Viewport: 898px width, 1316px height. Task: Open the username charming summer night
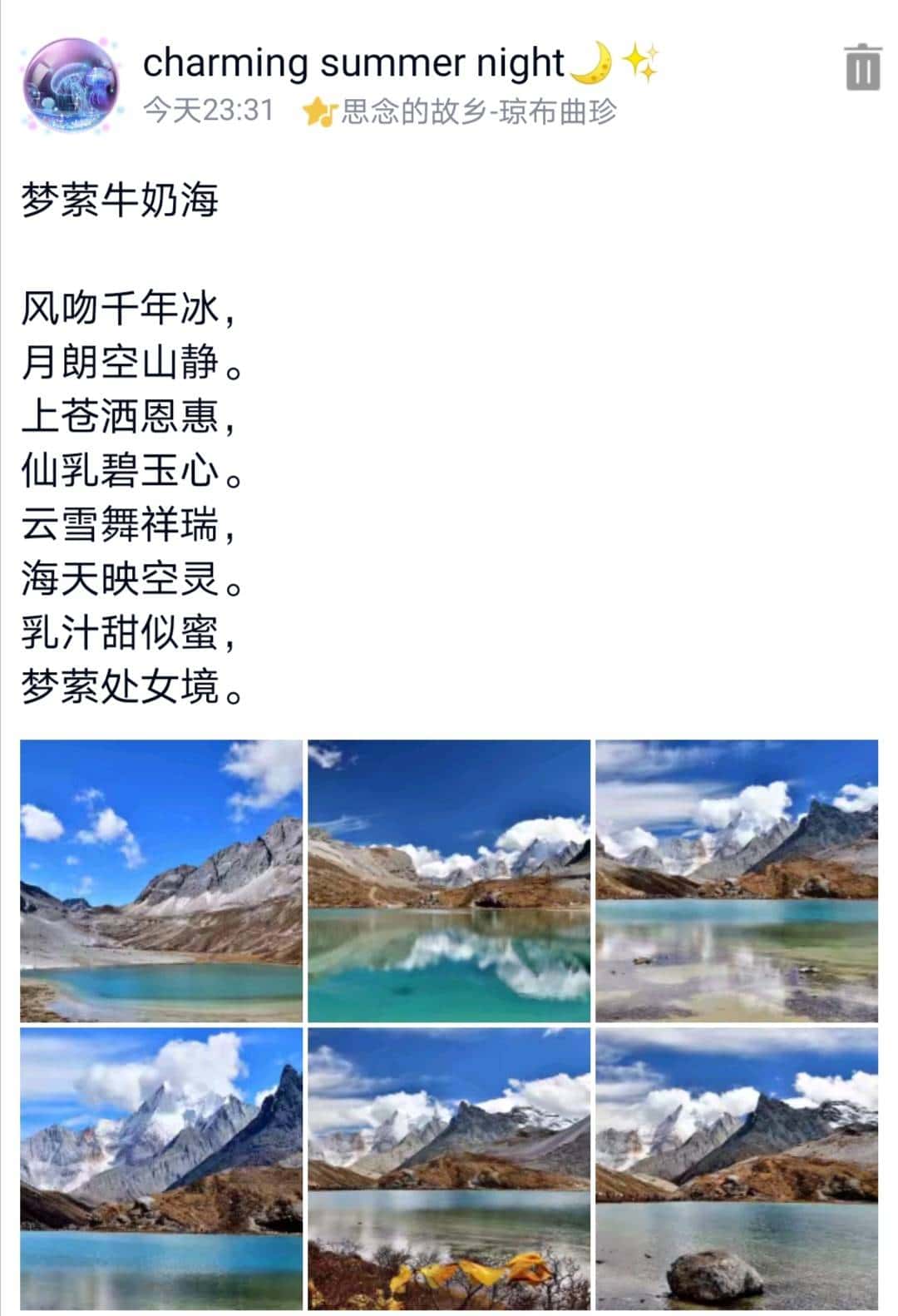[x=354, y=63]
